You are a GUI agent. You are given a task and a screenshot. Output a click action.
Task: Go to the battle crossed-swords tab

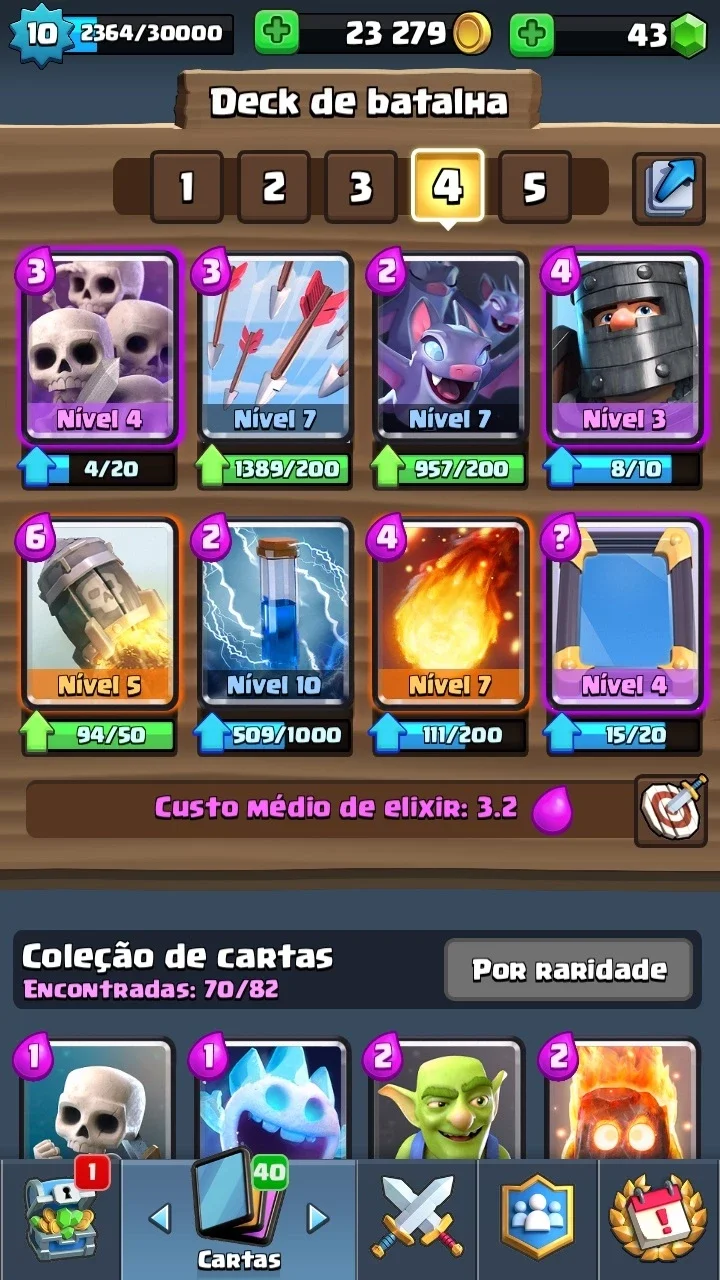(x=418, y=1220)
